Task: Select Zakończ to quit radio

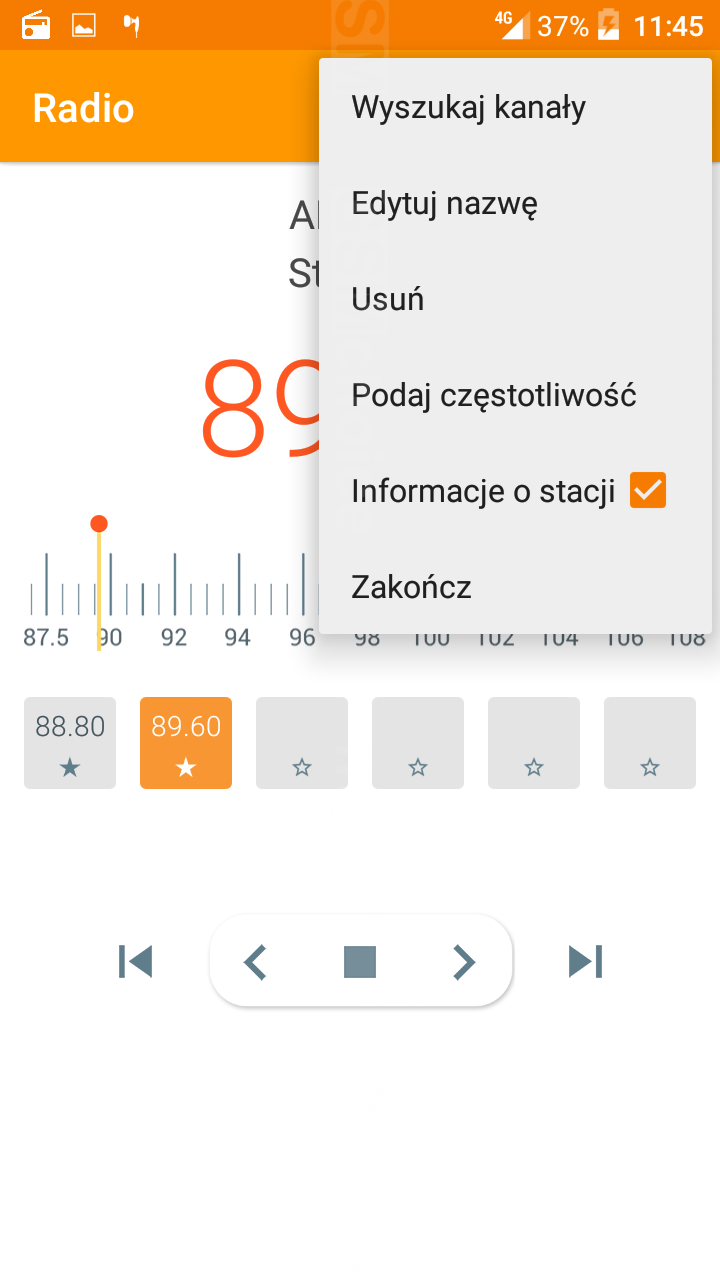Action: click(515, 587)
